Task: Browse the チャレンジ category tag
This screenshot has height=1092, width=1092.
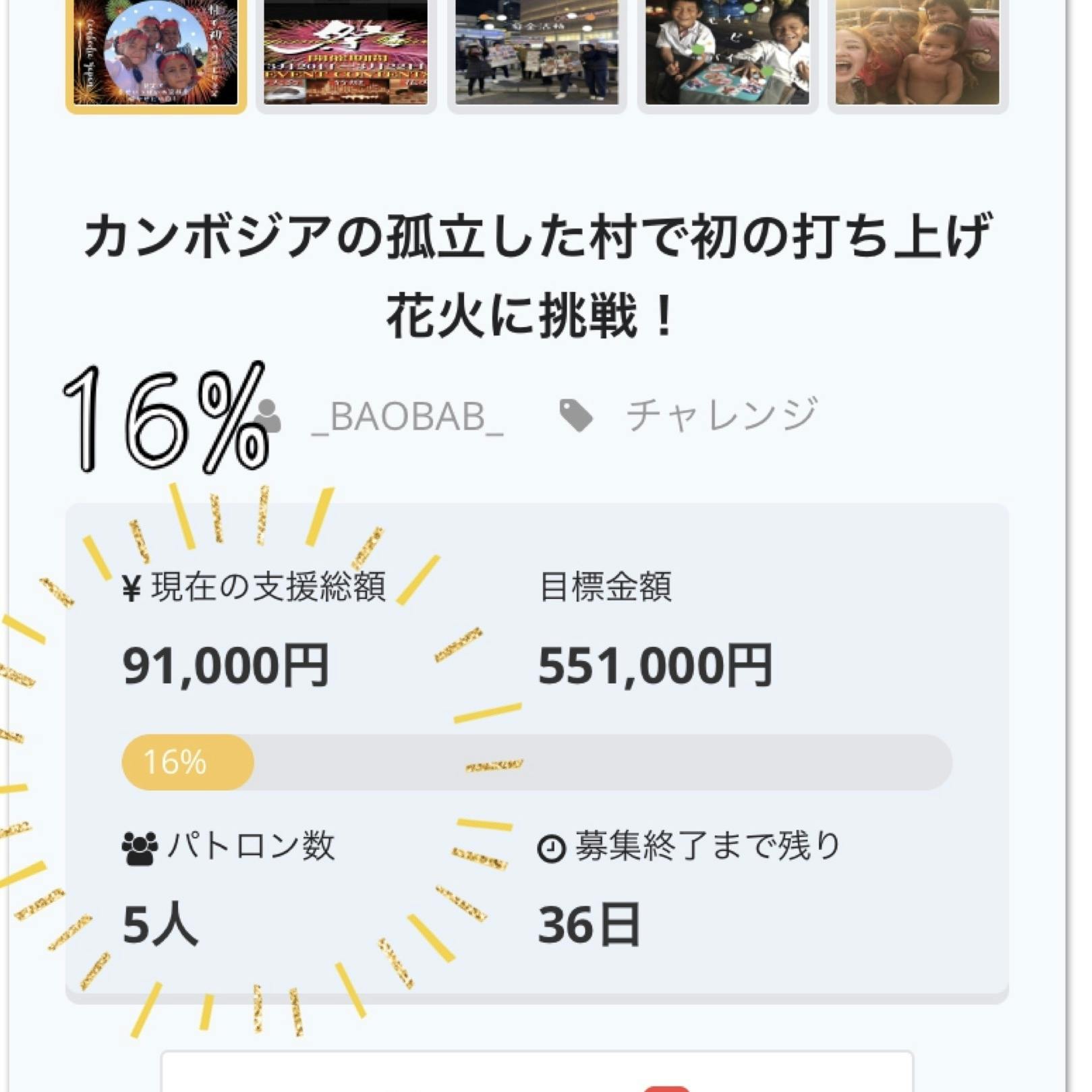Action: [721, 415]
